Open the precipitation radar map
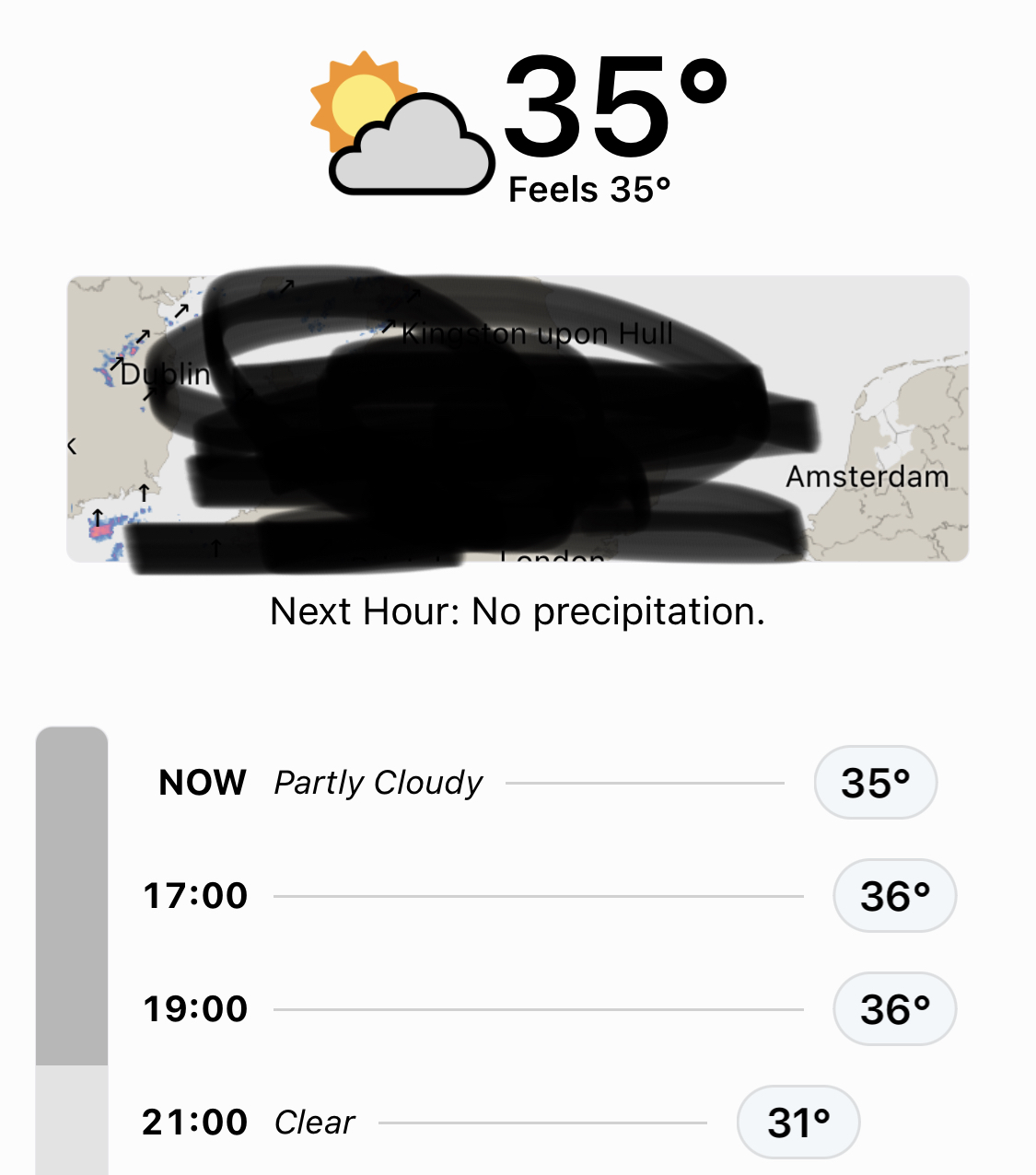This screenshot has width=1036, height=1175. click(518, 419)
